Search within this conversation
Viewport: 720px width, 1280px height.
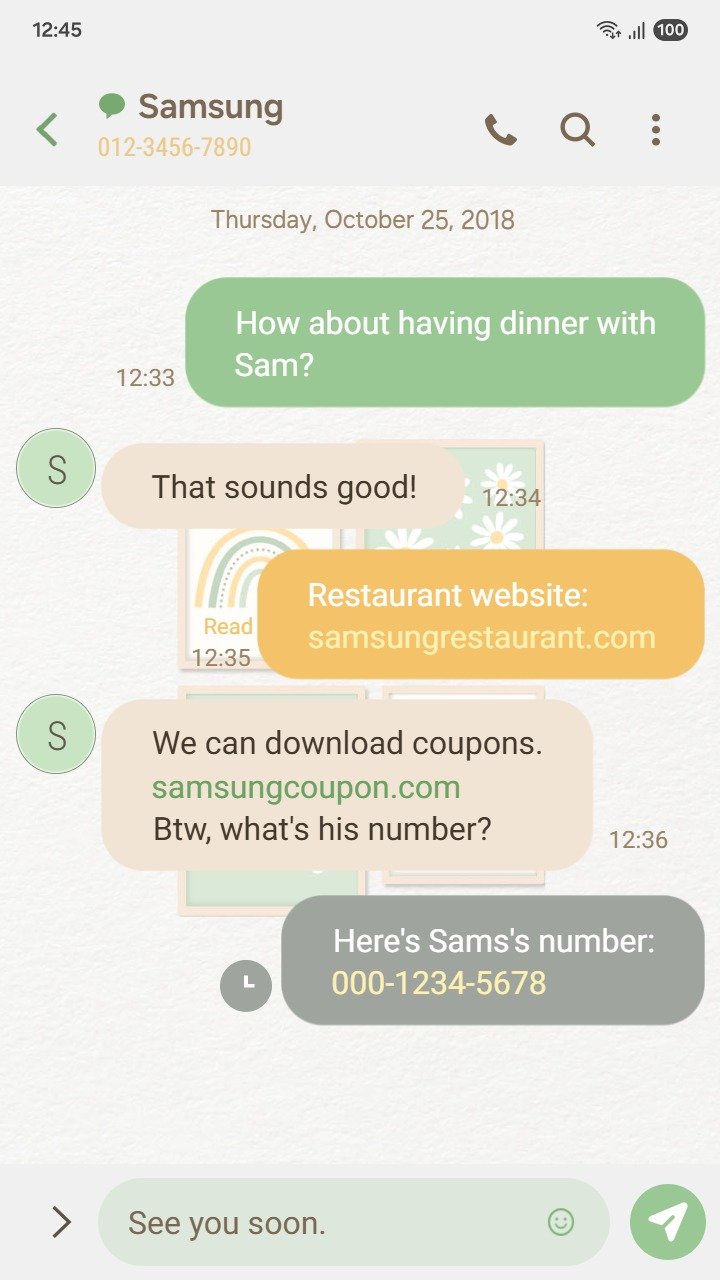pos(577,130)
